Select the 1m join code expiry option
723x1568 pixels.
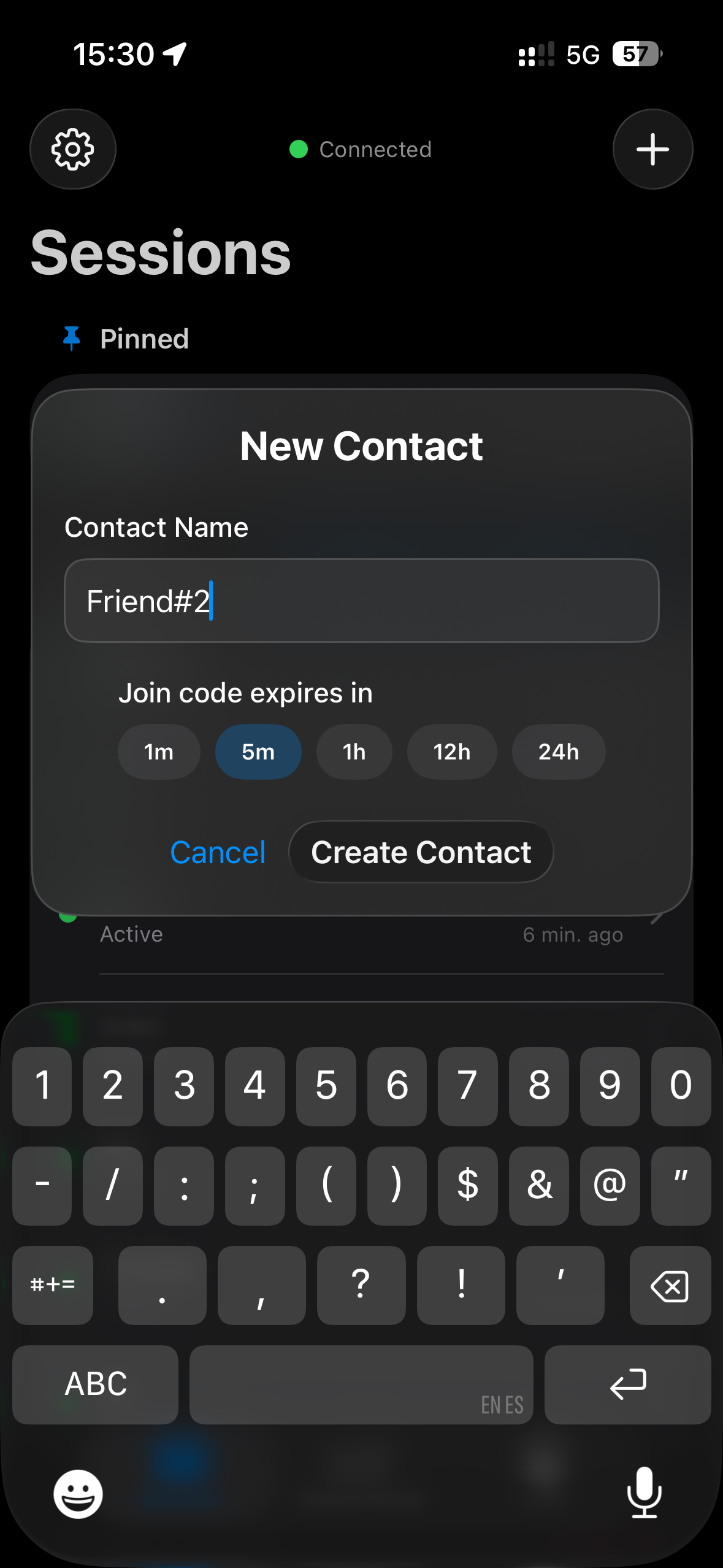click(158, 751)
